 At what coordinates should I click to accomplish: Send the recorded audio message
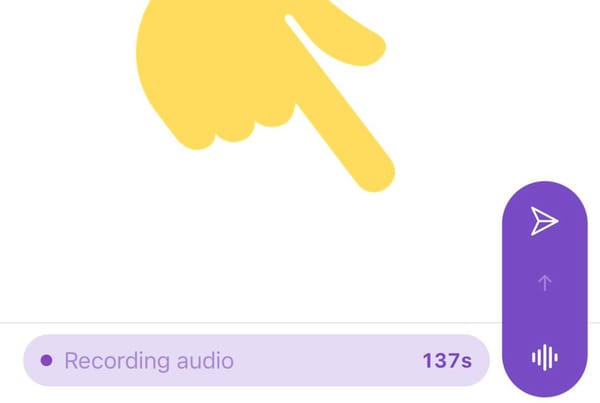(544, 221)
